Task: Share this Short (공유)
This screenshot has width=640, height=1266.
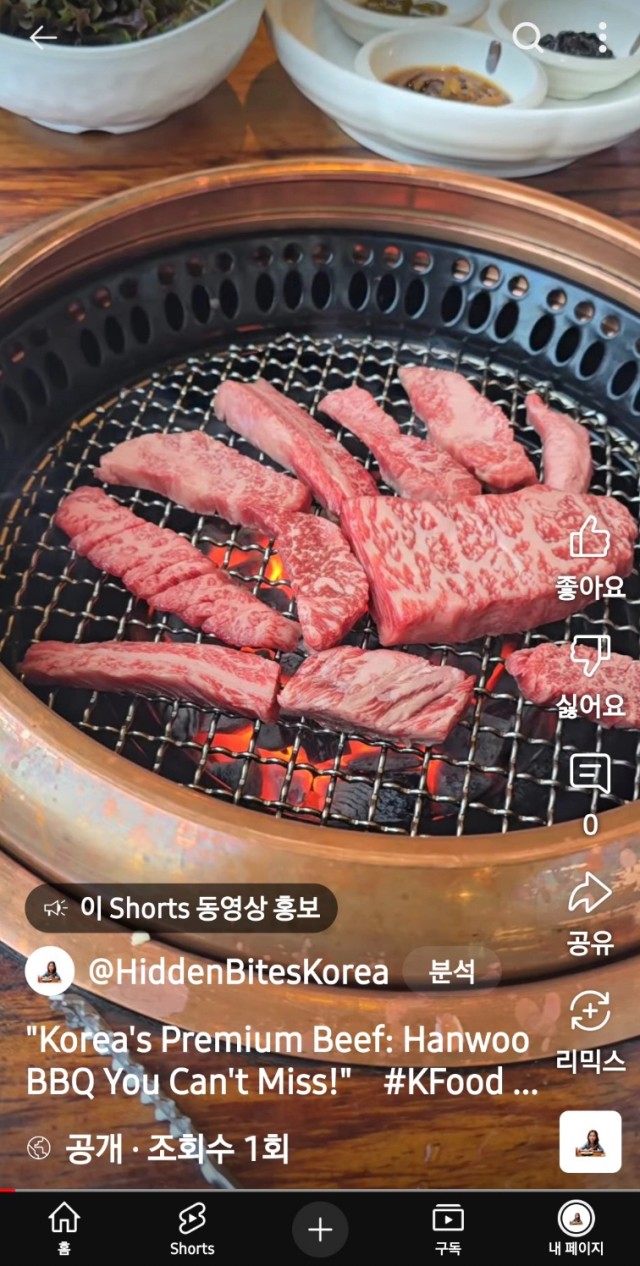Action: [590, 913]
